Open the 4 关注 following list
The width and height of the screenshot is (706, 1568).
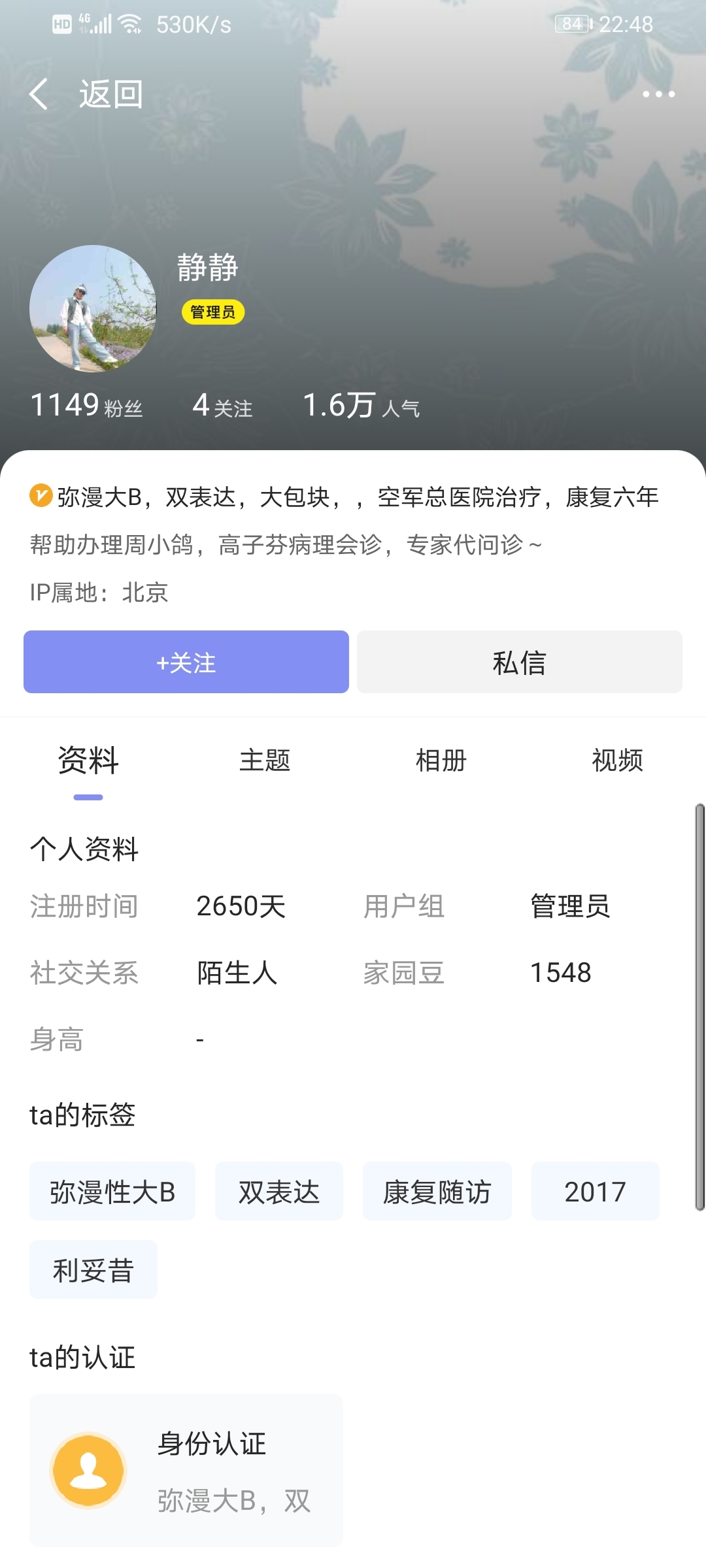pyautogui.click(x=222, y=406)
